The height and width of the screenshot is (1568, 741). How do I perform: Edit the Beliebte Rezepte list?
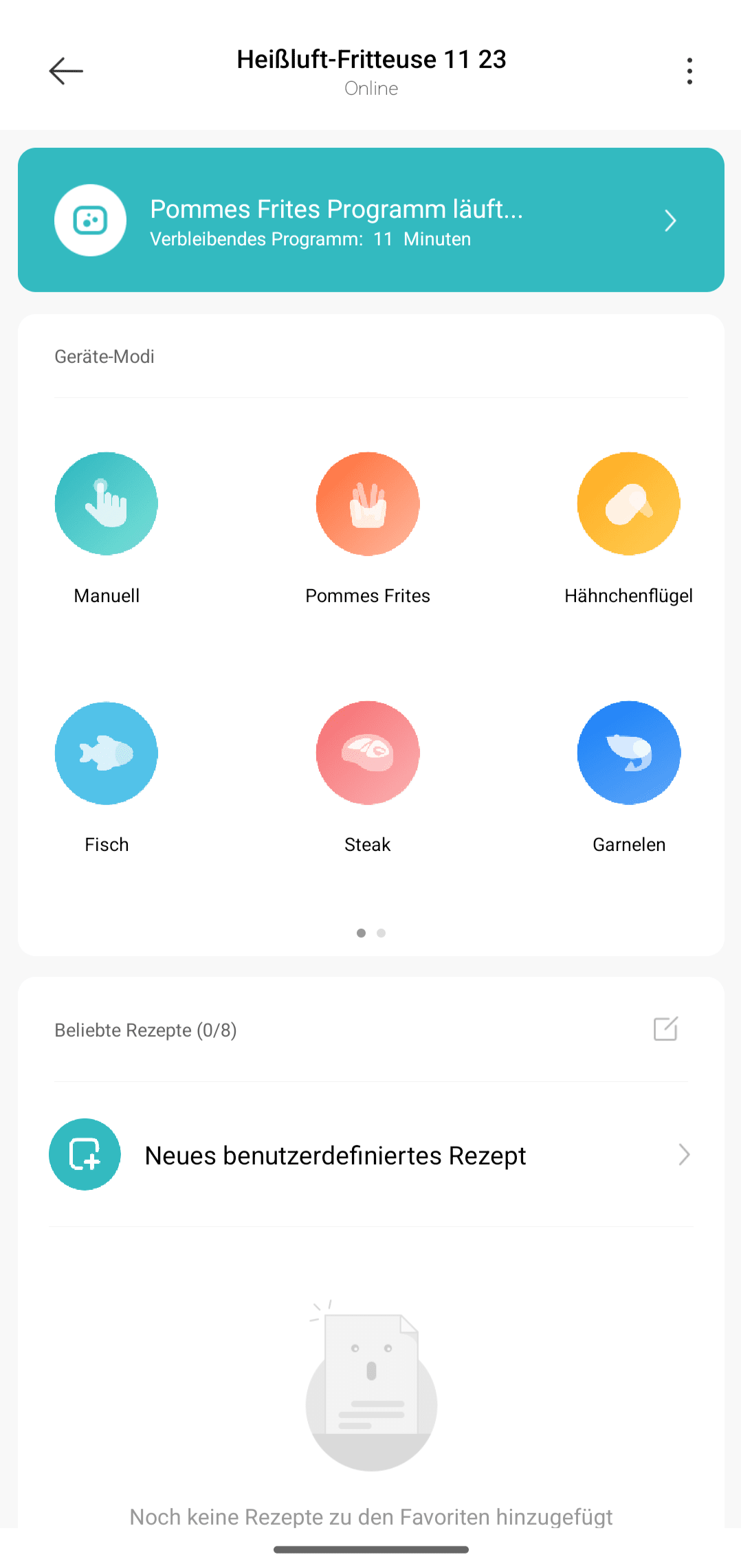pyautogui.click(x=665, y=1029)
